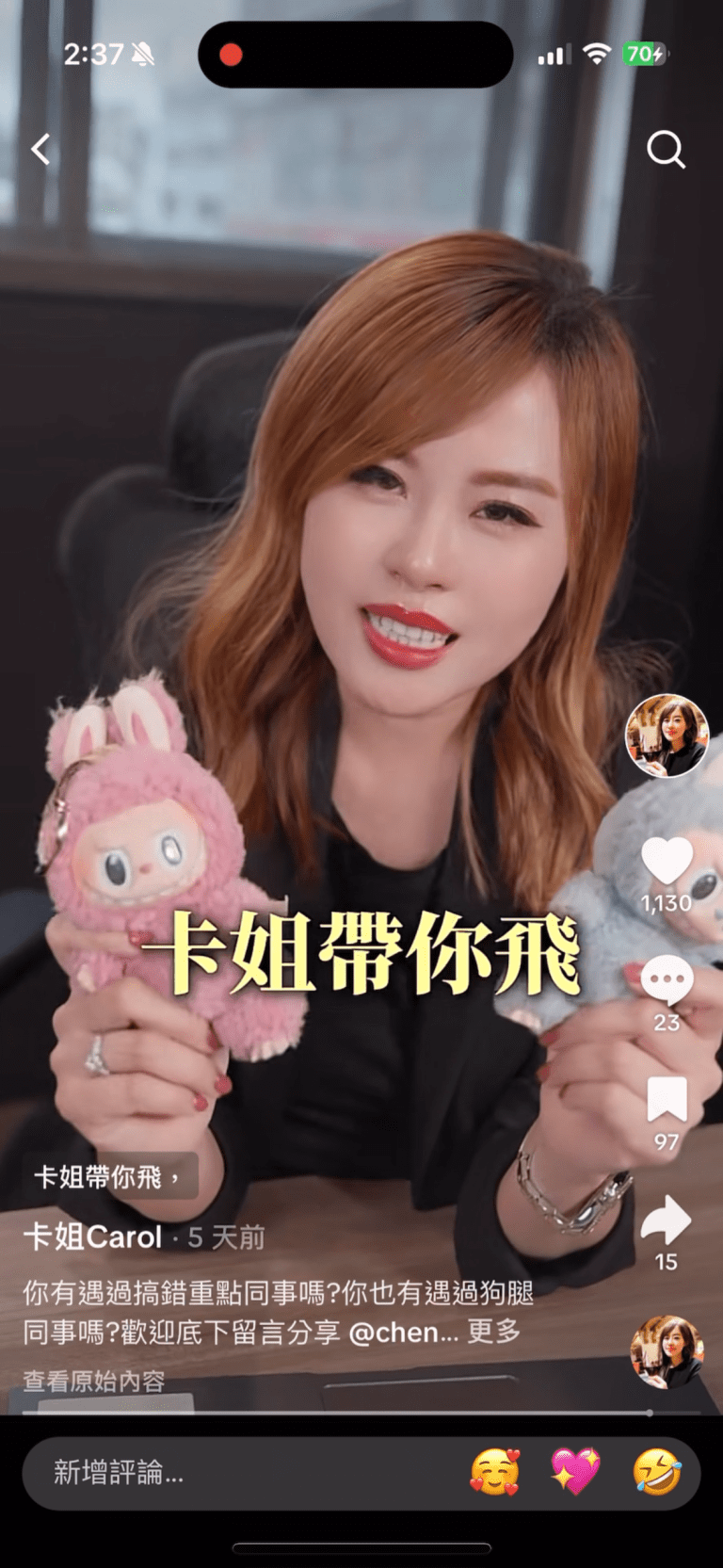Open the creator's profile avatar
723x1568 pixels.
pos(667,736)
